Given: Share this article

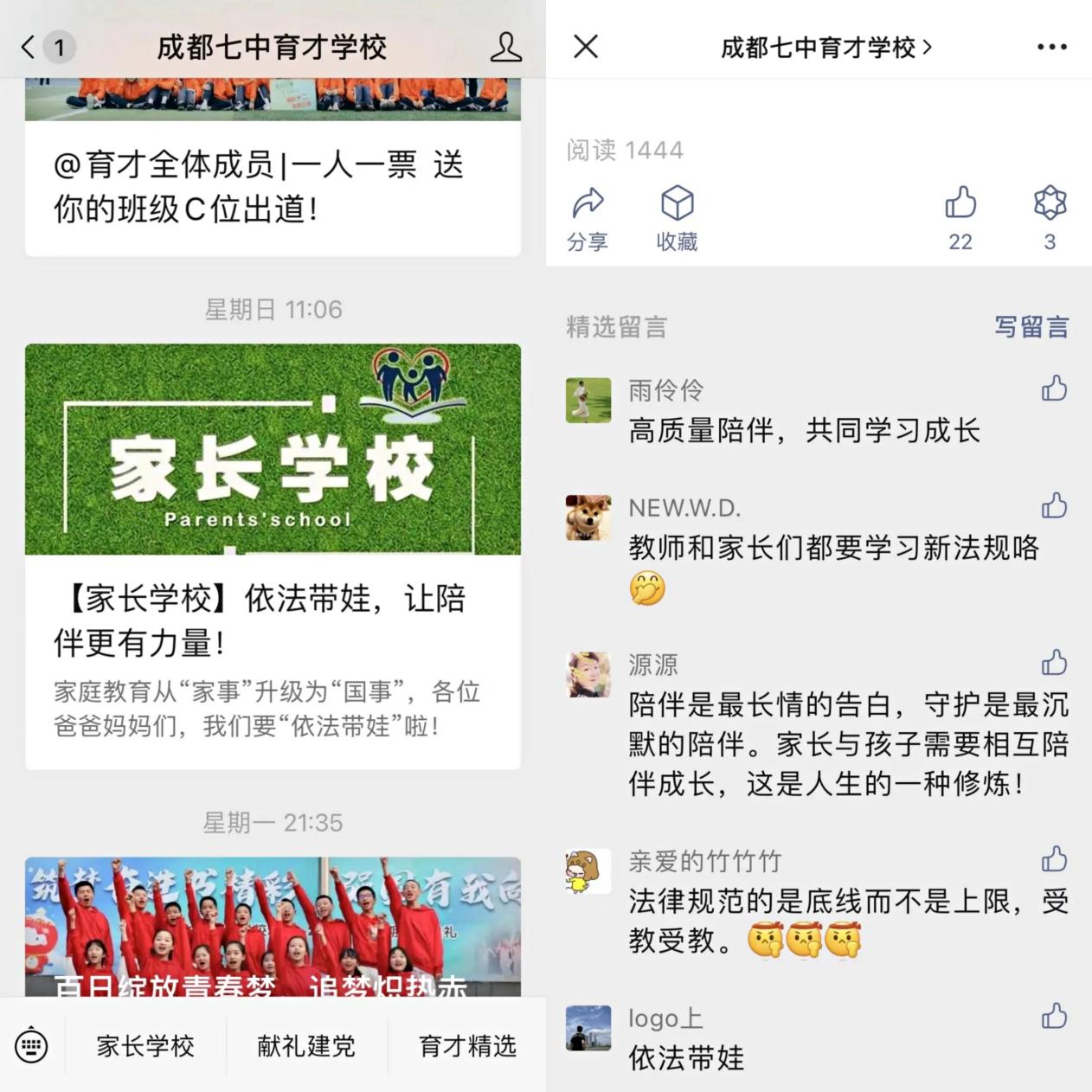Looking at the screenshot, I should [x=588, y=217].
